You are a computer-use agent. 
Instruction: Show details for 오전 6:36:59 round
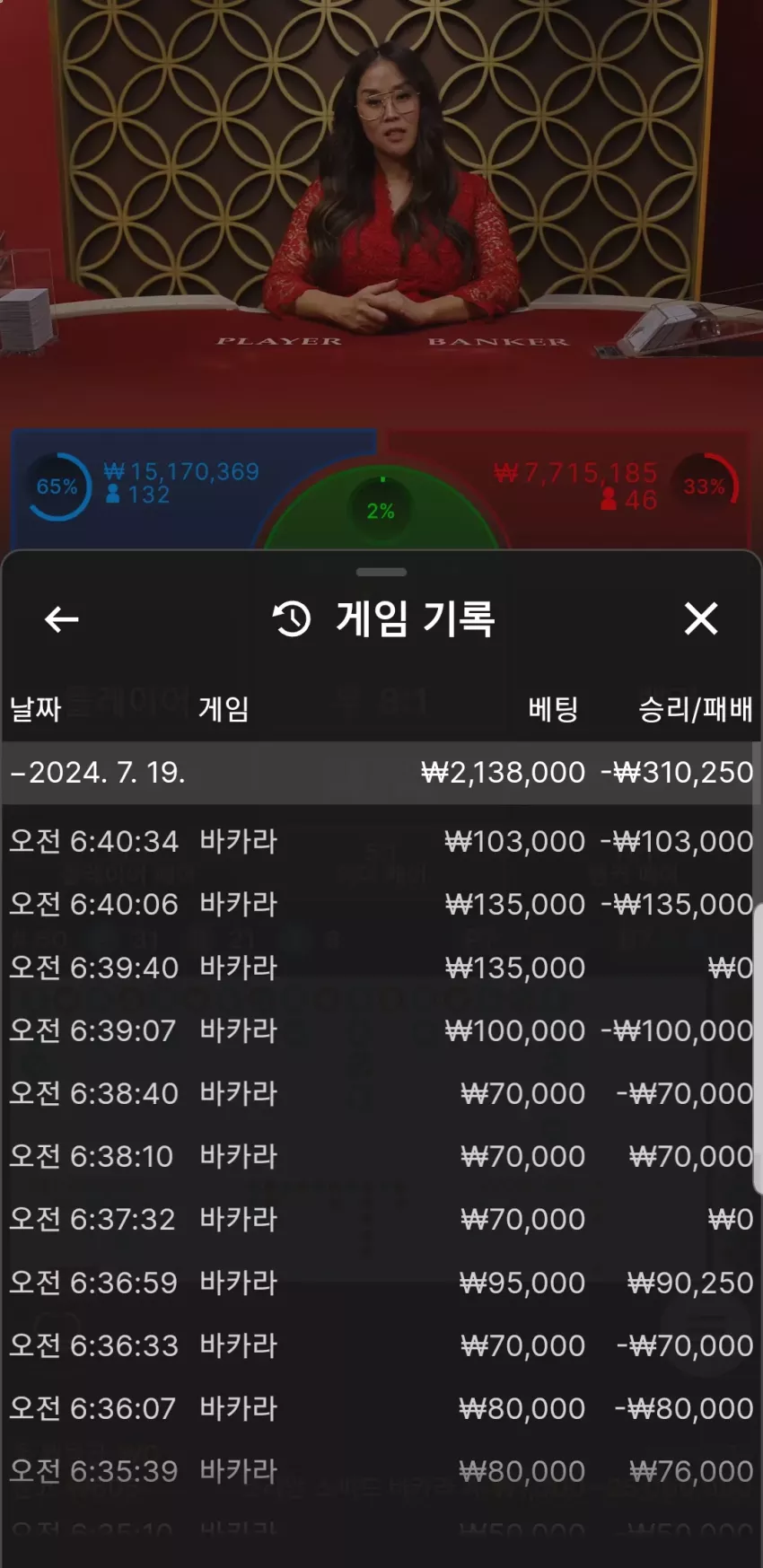pyautogui.click(x=381, y=1283)
